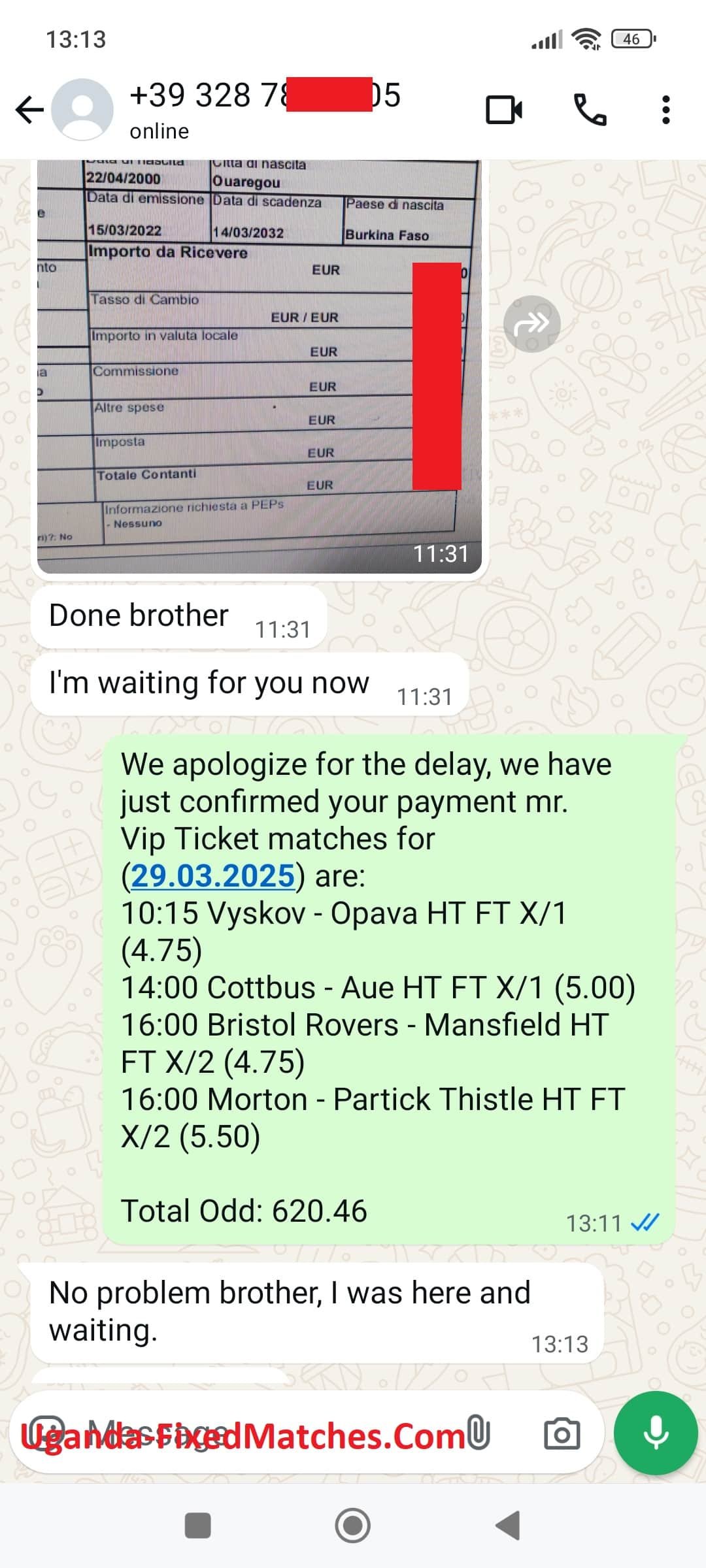Image resolution: width=706 pixels, height=1568 pixels.
Task: Forward the received receipt photo
Action: pos(531,323)
